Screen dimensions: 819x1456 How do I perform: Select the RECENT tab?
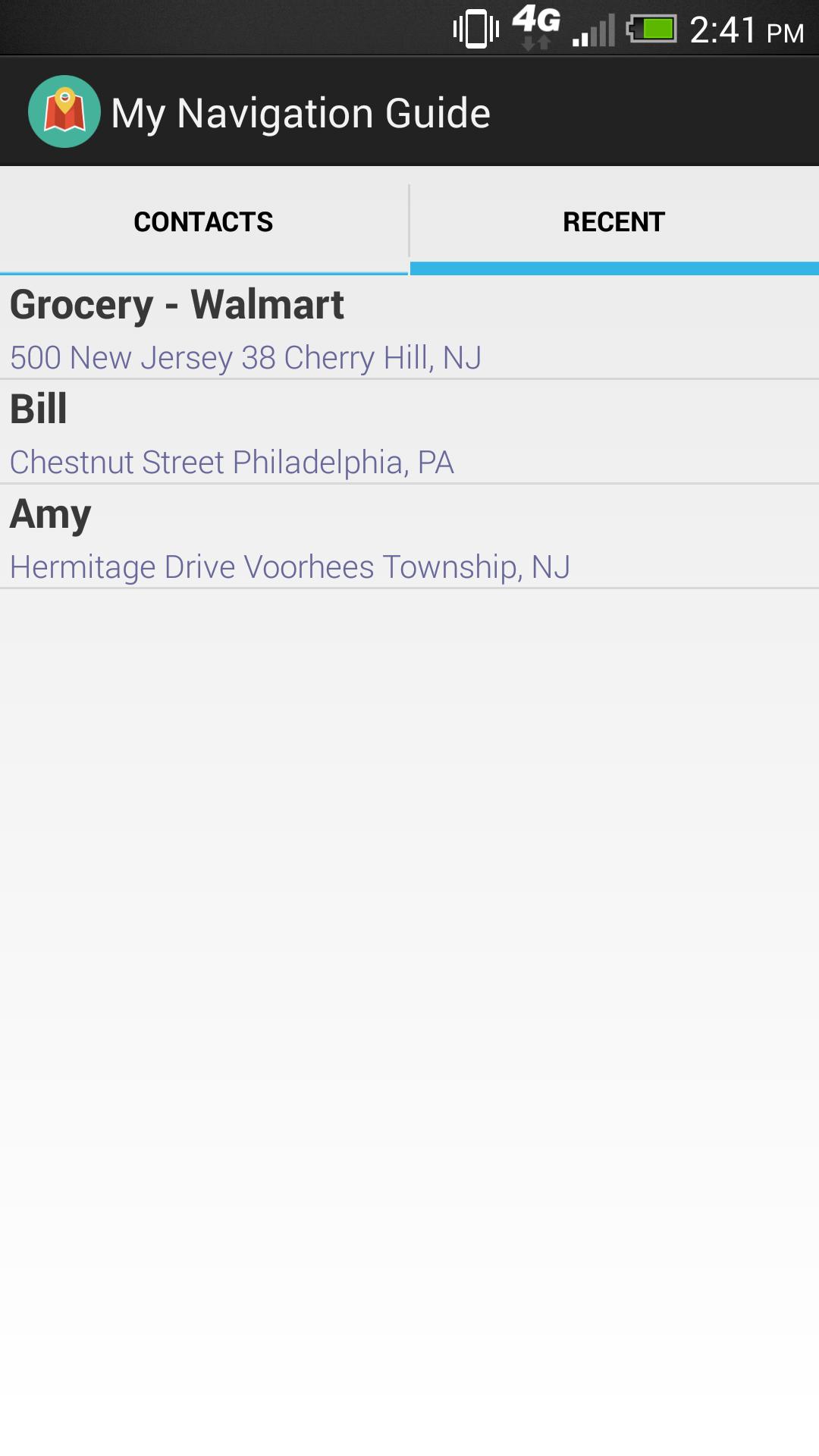(613, 221)
